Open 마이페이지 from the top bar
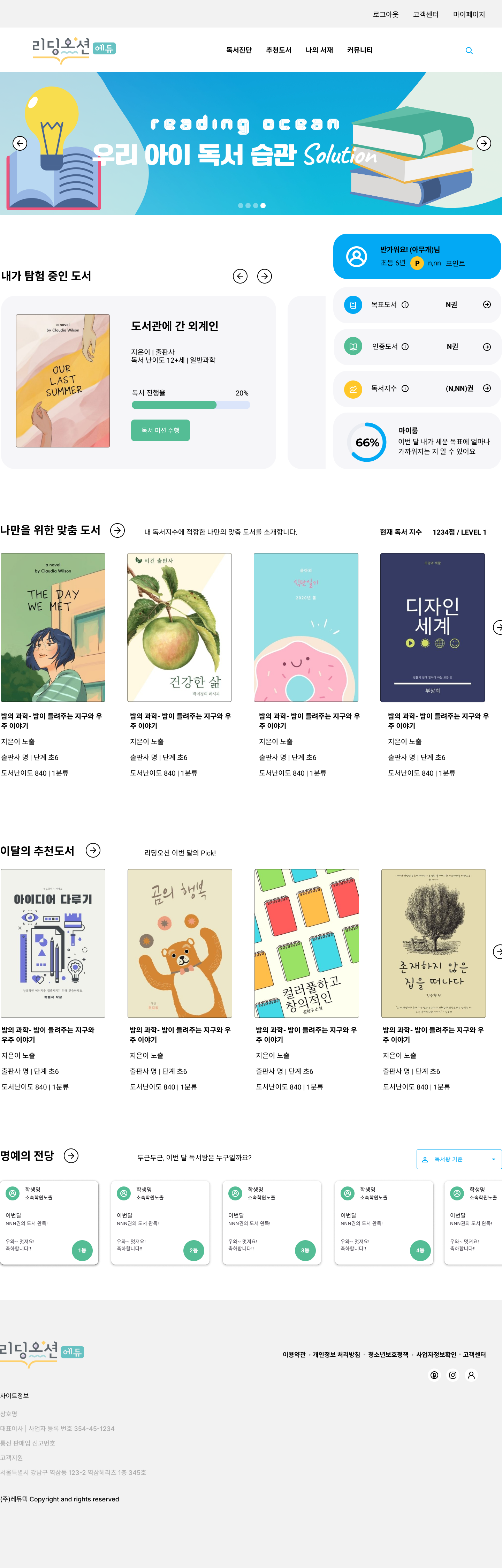502x1568 pixels. click(469, 14)
